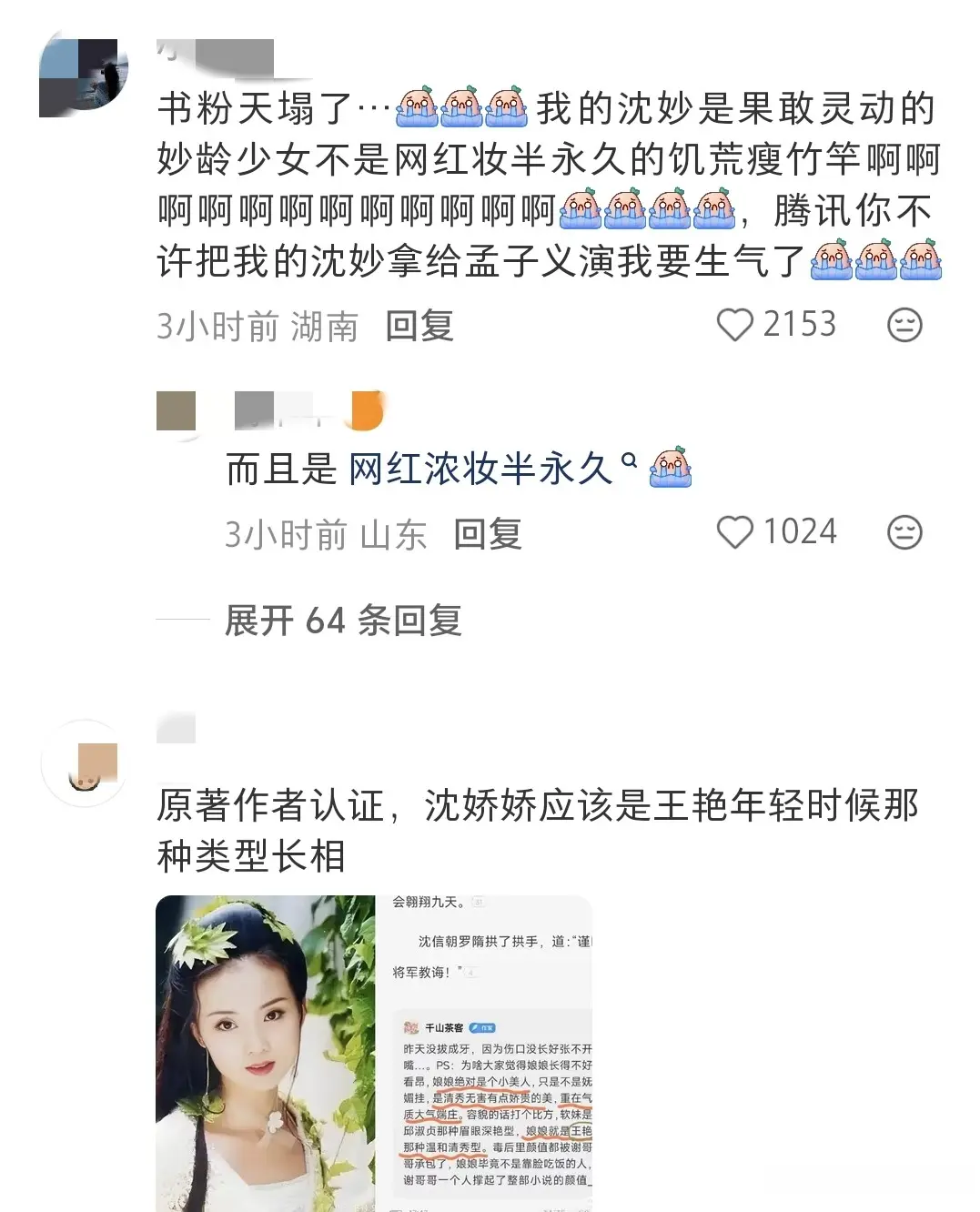Like the Hunan comment with 2153 likes
The width and height of the screenshot is (980, 1212).
pyautogui.click(x=735, y=325)
